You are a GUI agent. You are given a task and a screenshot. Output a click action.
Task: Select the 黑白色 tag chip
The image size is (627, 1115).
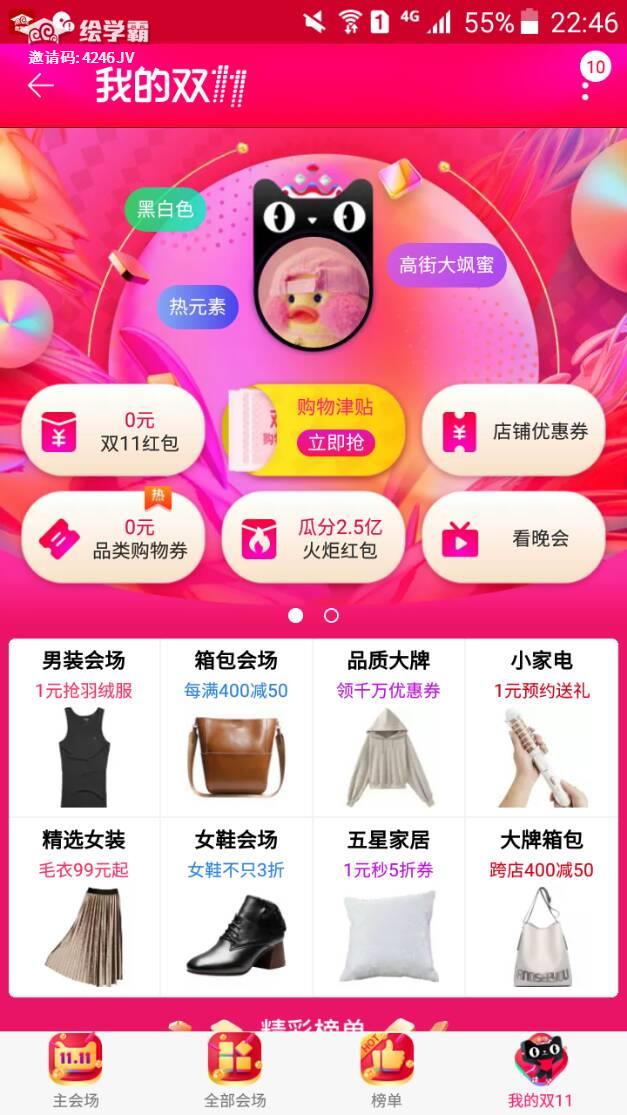point(165,209)
